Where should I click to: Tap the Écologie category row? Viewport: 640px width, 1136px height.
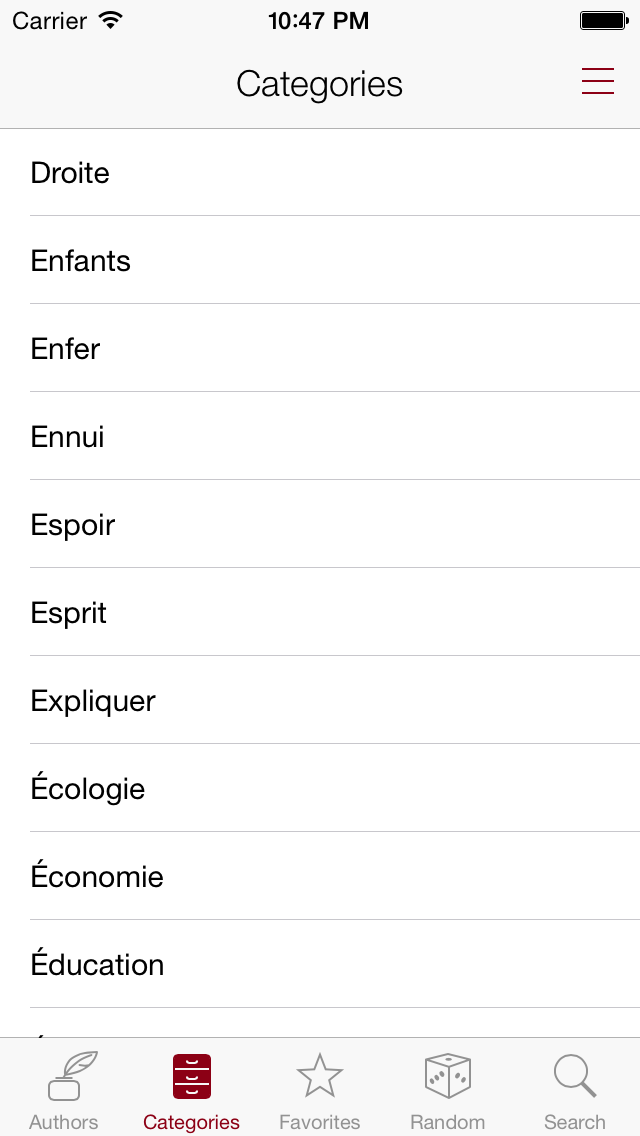coord(320,788)
